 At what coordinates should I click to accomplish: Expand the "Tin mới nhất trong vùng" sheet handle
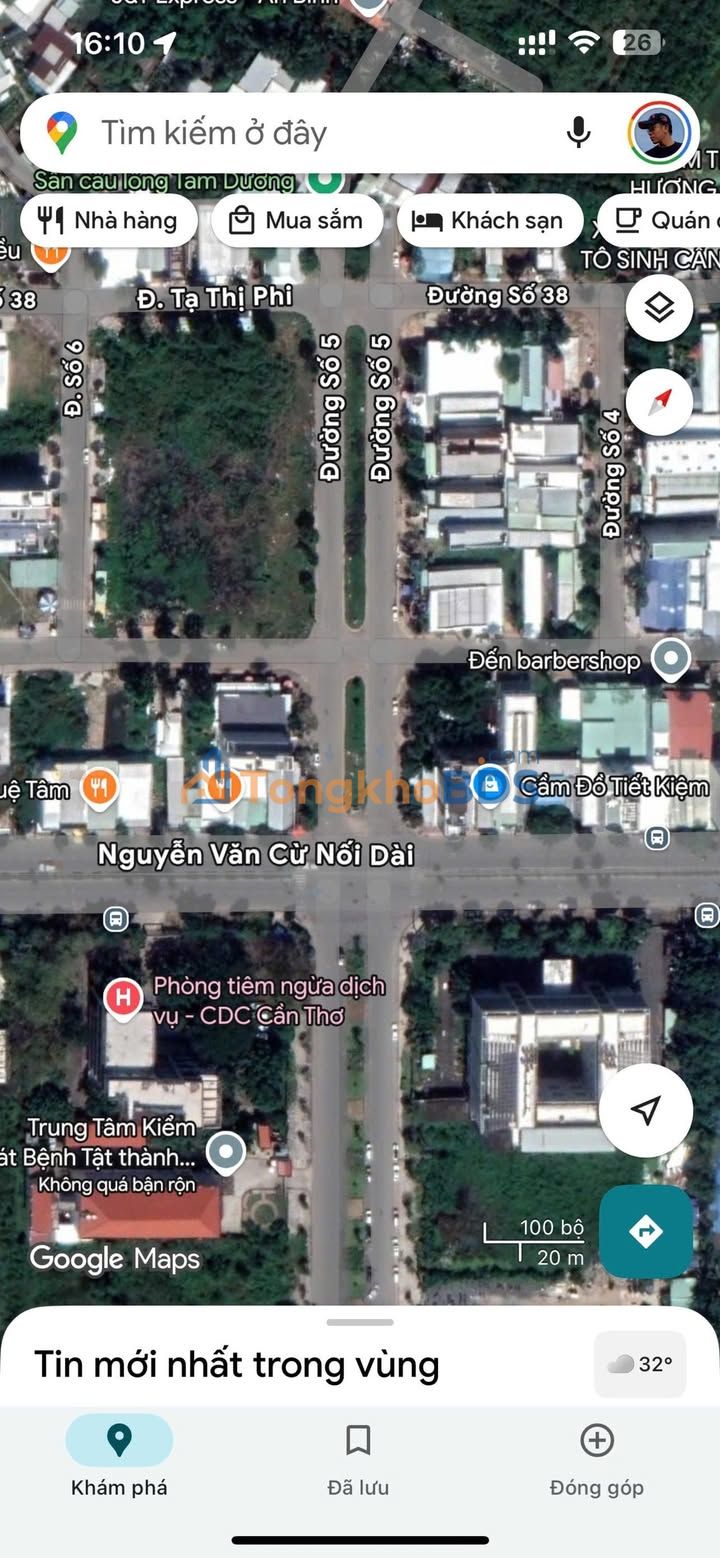[360, 1323]
